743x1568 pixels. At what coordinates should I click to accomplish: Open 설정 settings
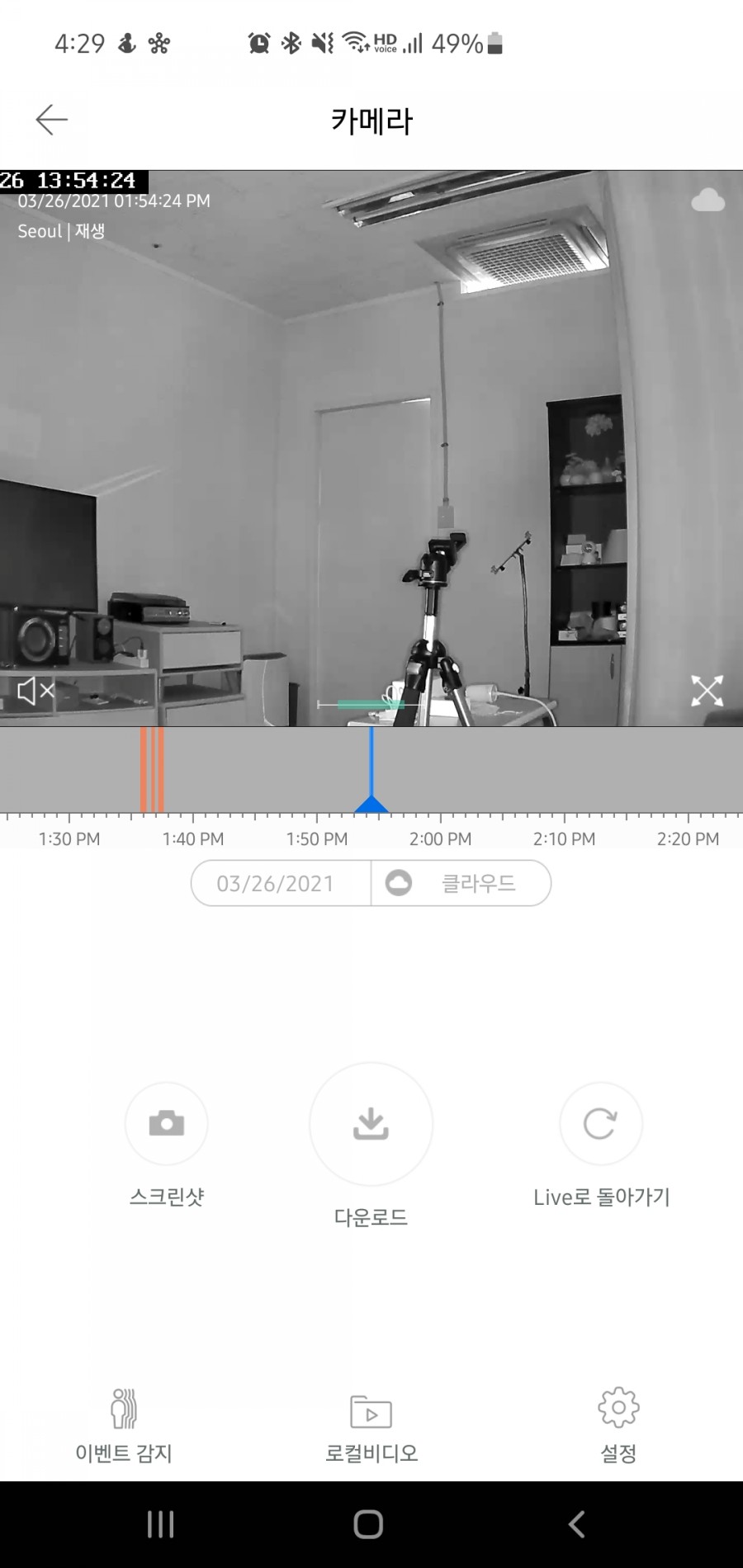[618, 1425]
